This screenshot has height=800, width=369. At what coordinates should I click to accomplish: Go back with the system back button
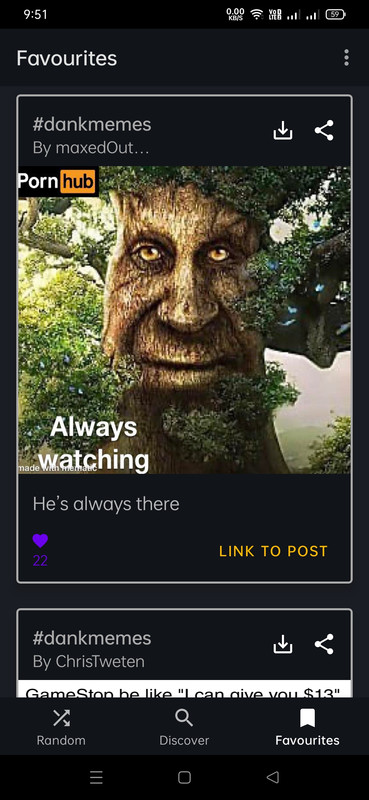[273, 777]
